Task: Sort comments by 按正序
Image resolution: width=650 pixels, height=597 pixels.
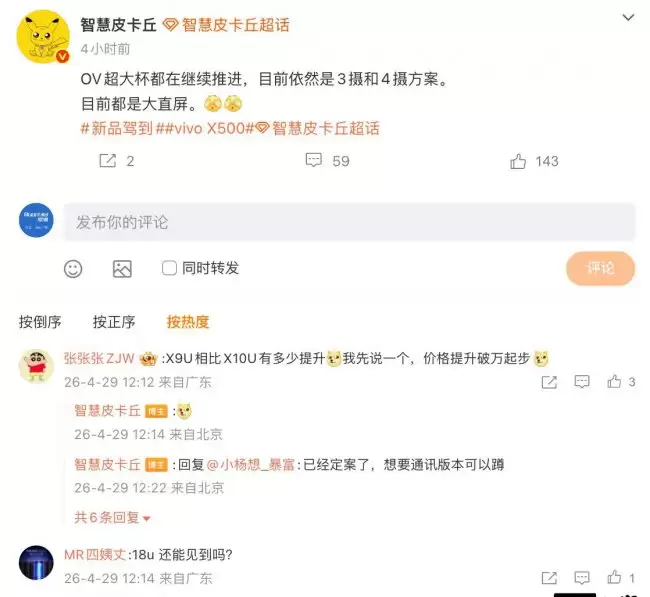Action: pyautogui.click(x=114, y=322)
